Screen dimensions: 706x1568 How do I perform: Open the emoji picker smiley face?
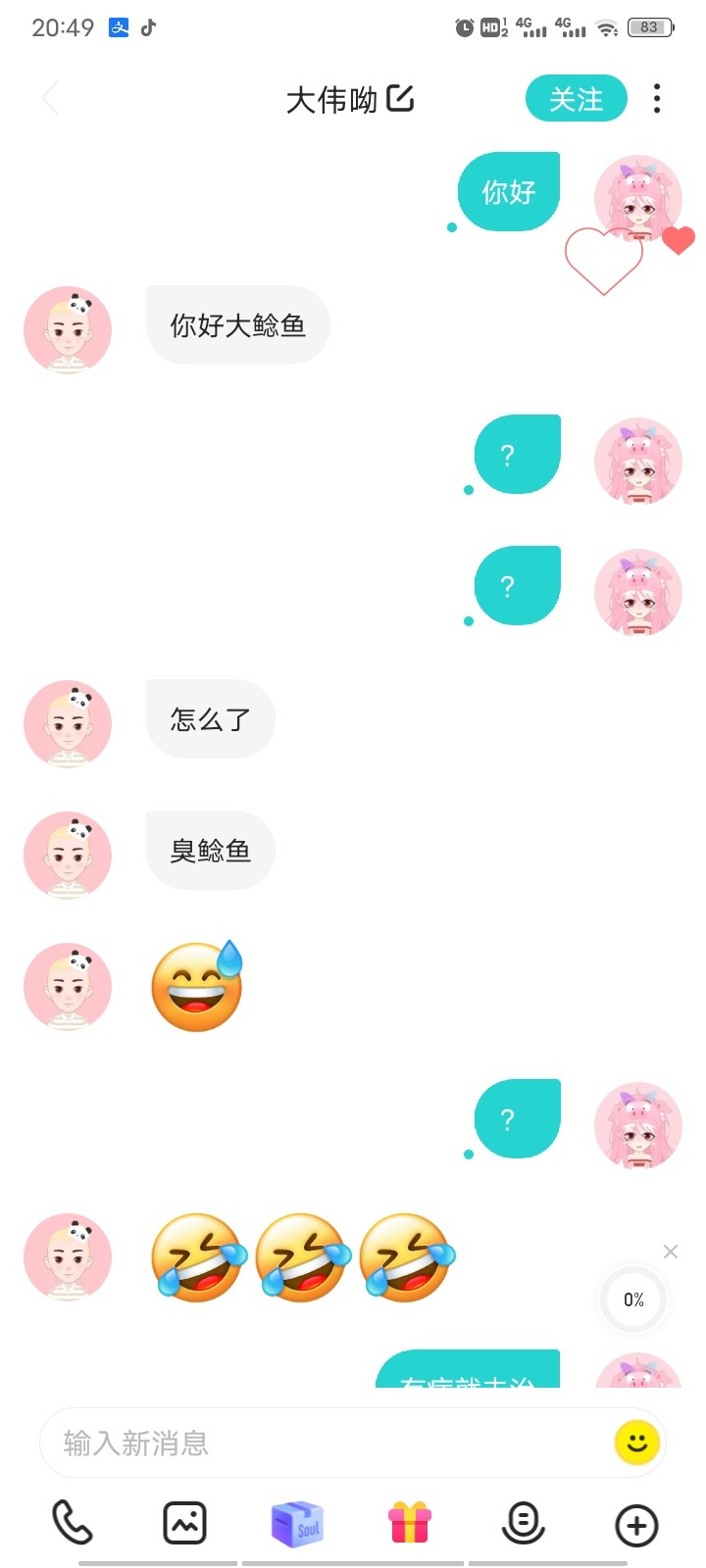(x=636, y=1443)
